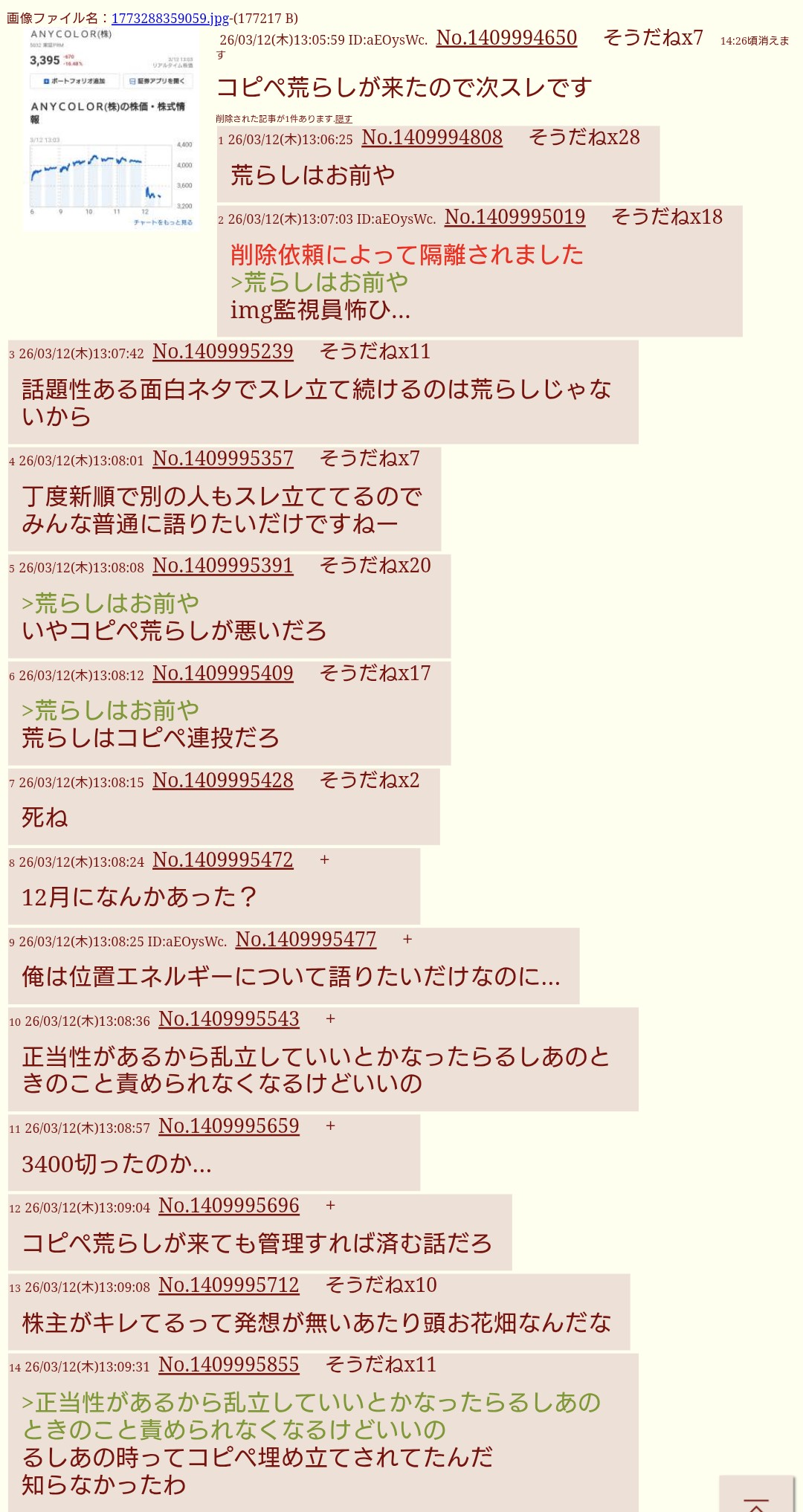Tap post number No.1409995409
Image resolution: width=803 pixels, height=1512 pixels.
tap(223, 673)
